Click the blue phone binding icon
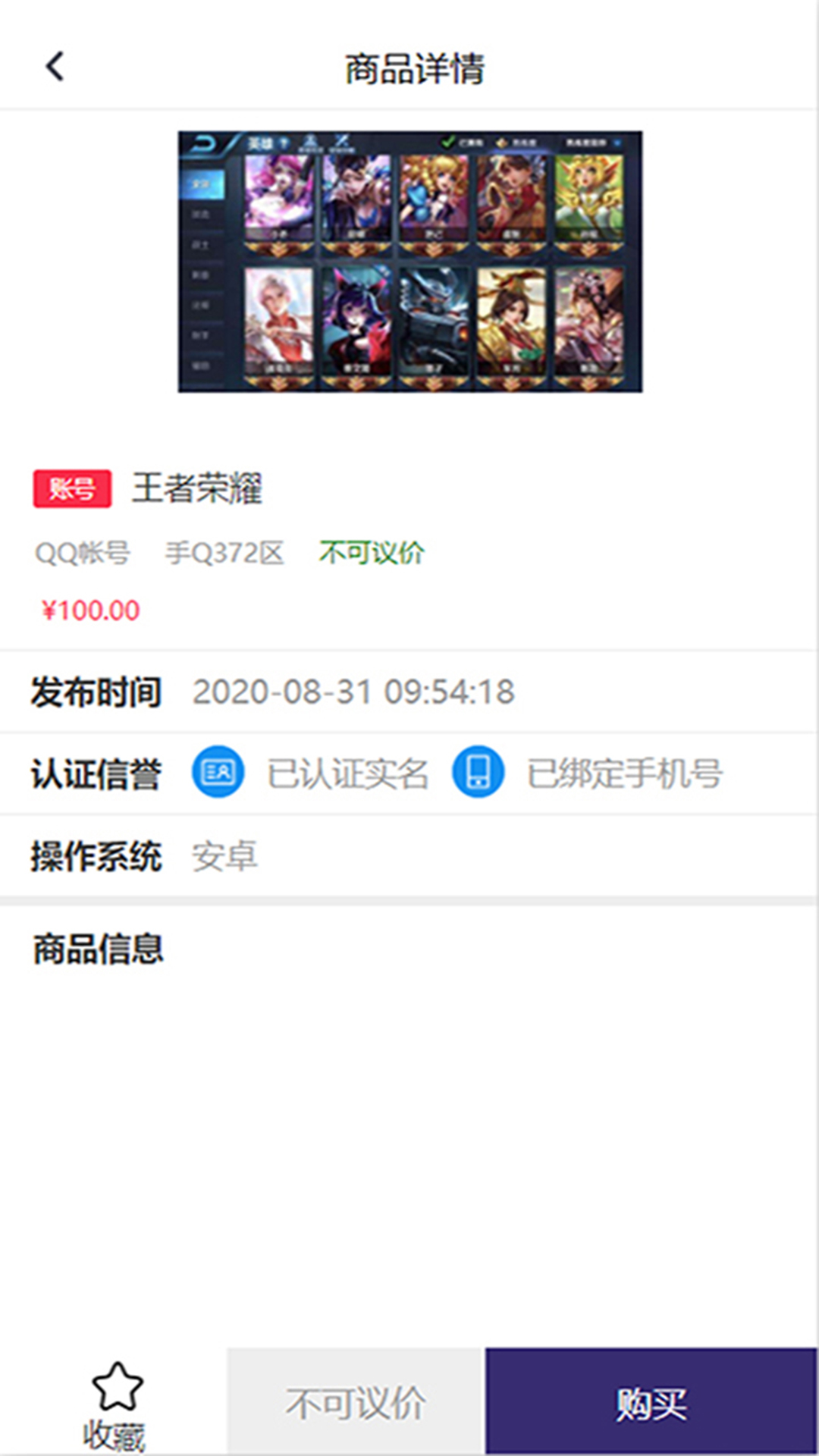This screenshot has width=819, height=1456. [x=479, y=771]
